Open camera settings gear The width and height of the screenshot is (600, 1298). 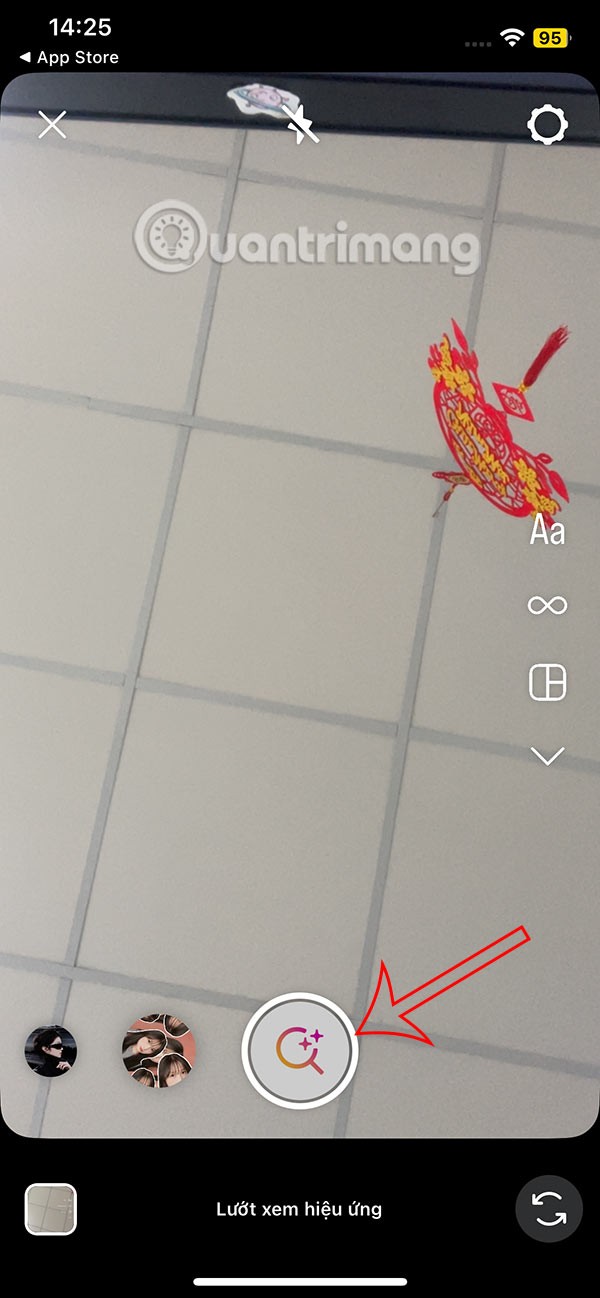[547, 126]
